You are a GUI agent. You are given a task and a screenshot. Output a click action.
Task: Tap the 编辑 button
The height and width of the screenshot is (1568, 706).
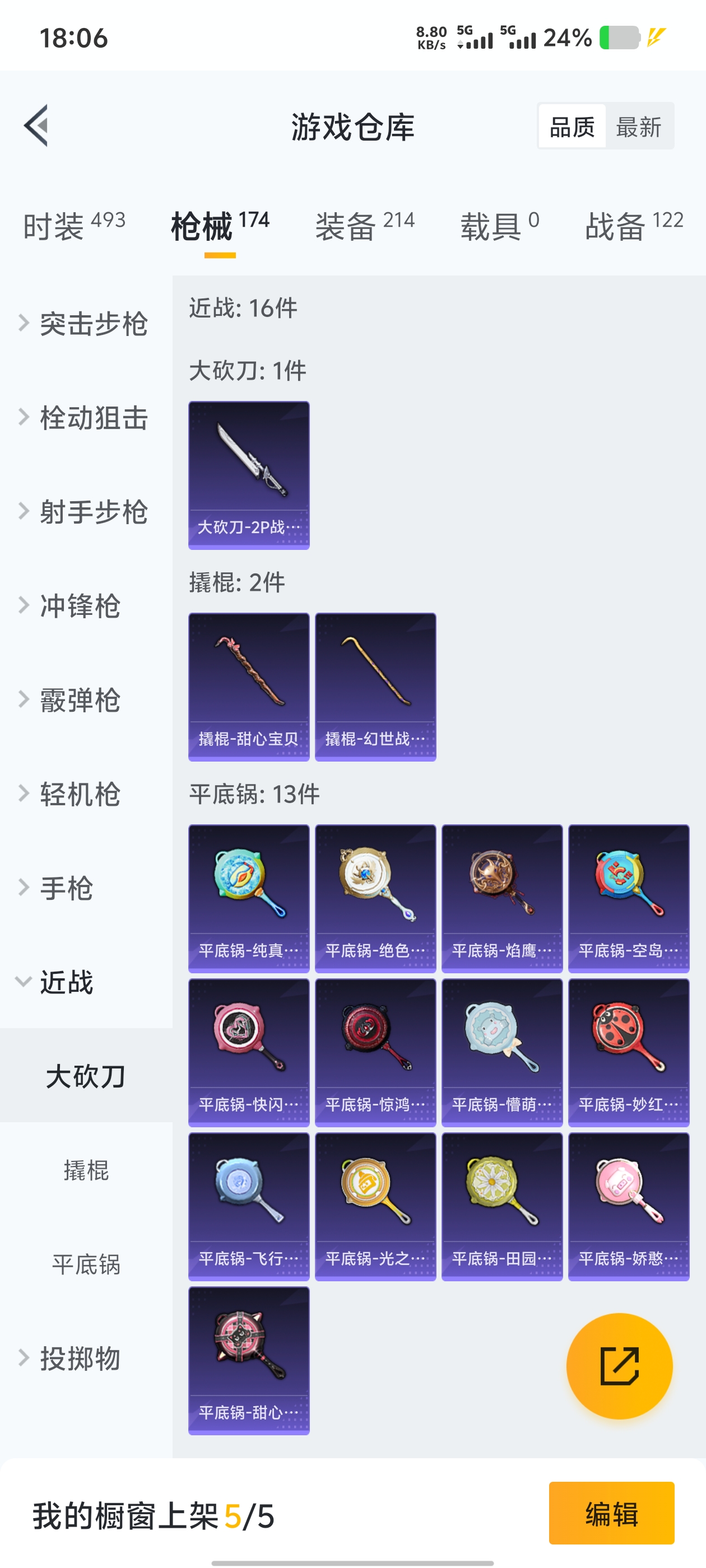(x=611, y=1513)
